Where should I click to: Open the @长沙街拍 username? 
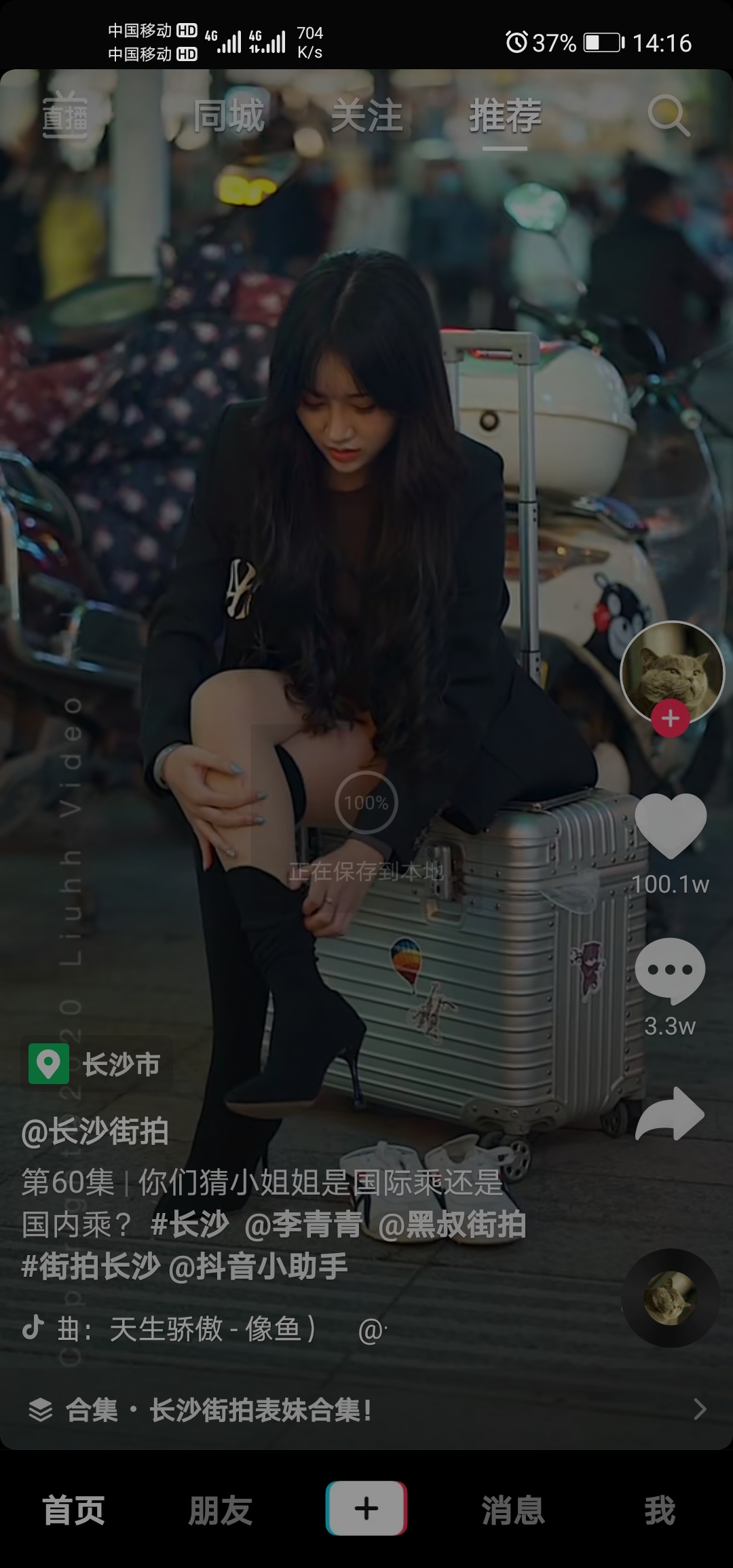(95, 1132)
